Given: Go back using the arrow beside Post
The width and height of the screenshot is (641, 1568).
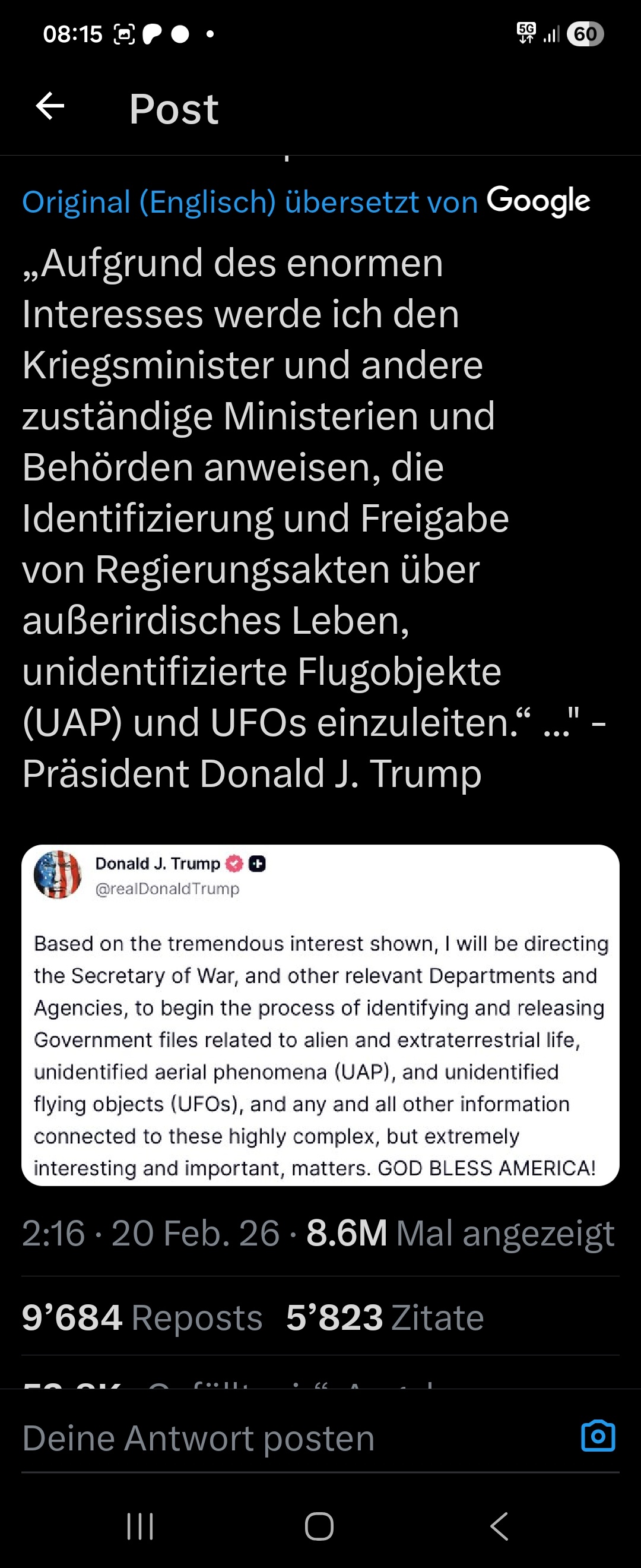Looking at the screenshot, I should tap(50, 107).
